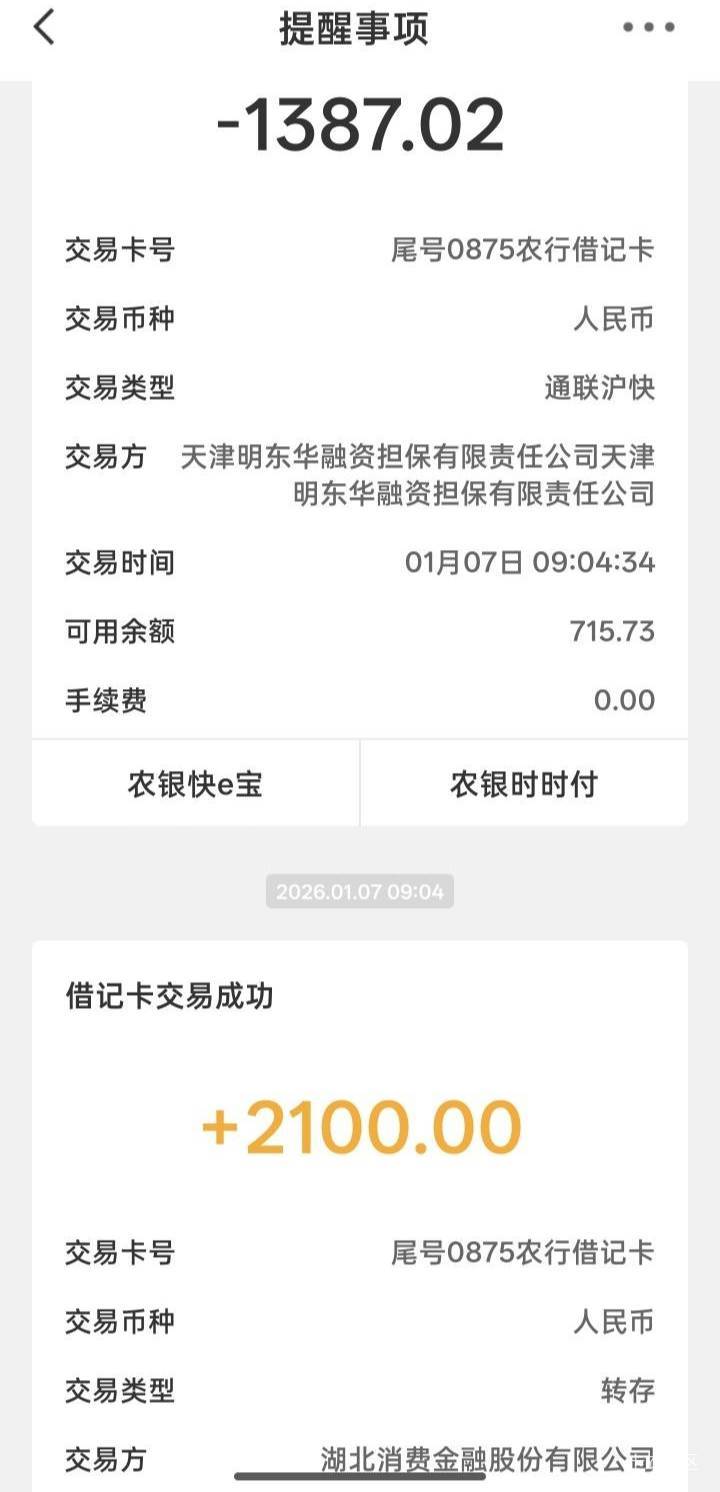Viewport: 720px width, 1492px height.
Task: Open the three-dot more options menu
Action: click(x=648, y=28)
